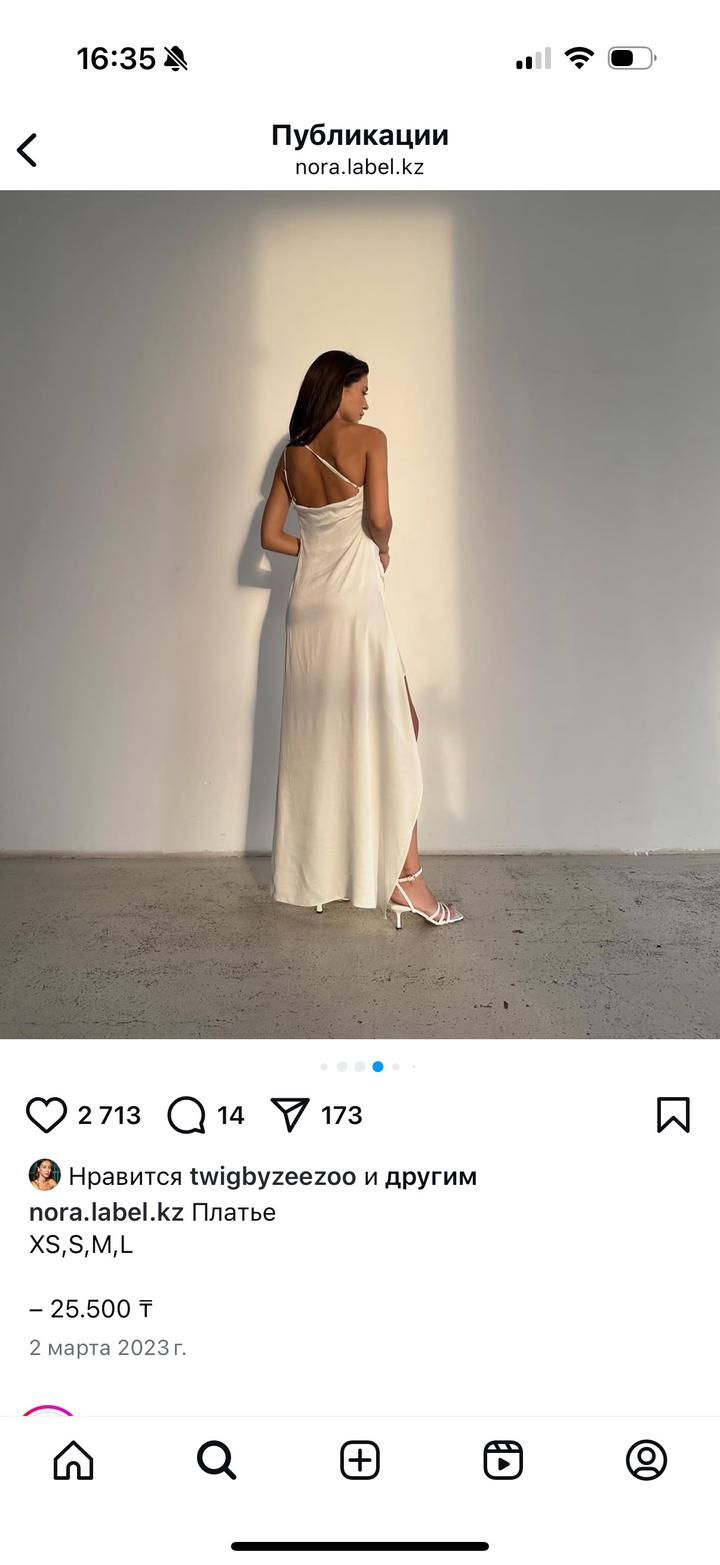This screenshot has height=1565, width=720.
Task: Create a new post with the plus tab
Action: pyautogui.click(x=360, y=1460)
